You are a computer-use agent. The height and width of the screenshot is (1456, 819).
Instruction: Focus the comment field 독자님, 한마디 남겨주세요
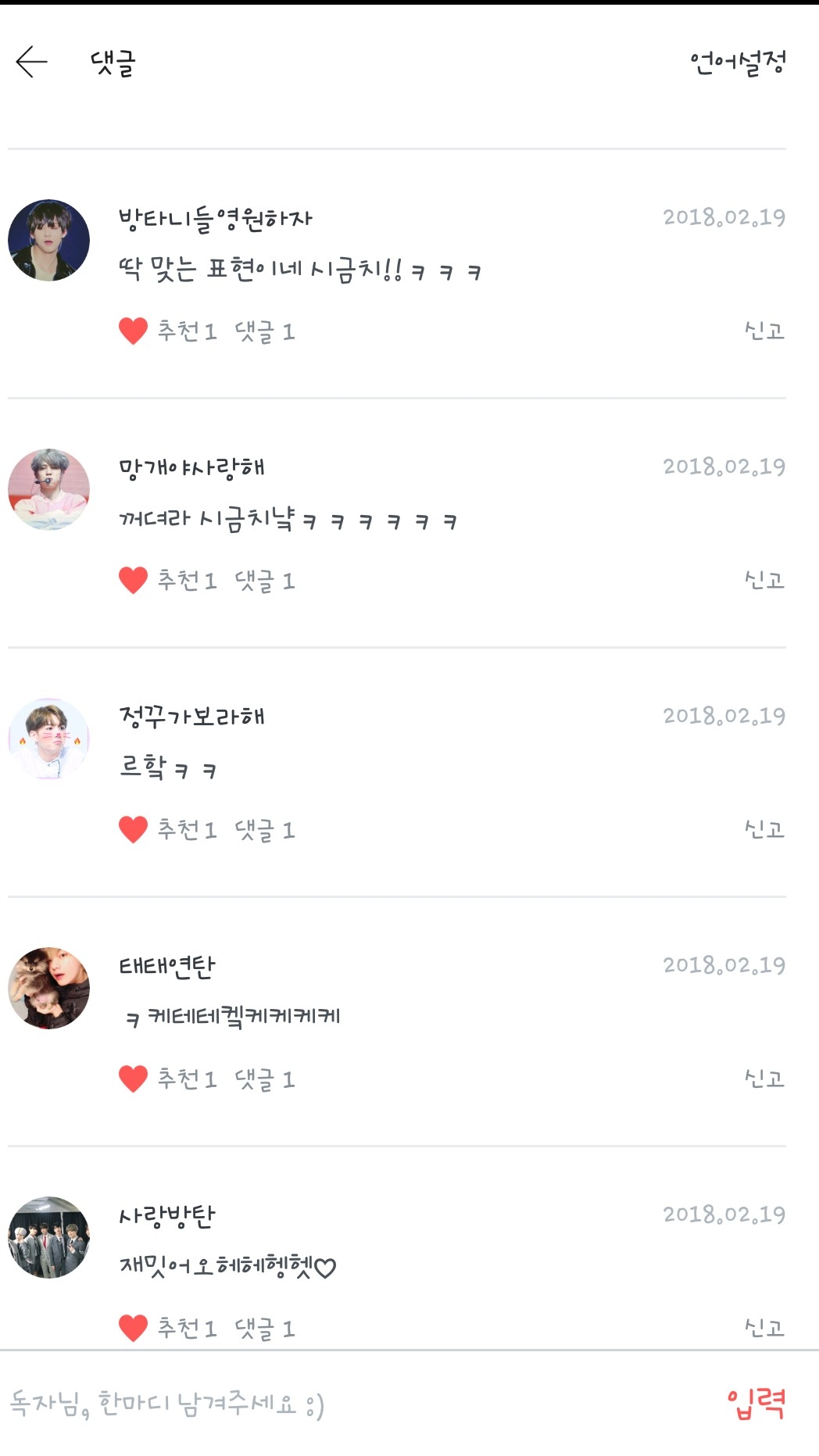pos(313,1404)
